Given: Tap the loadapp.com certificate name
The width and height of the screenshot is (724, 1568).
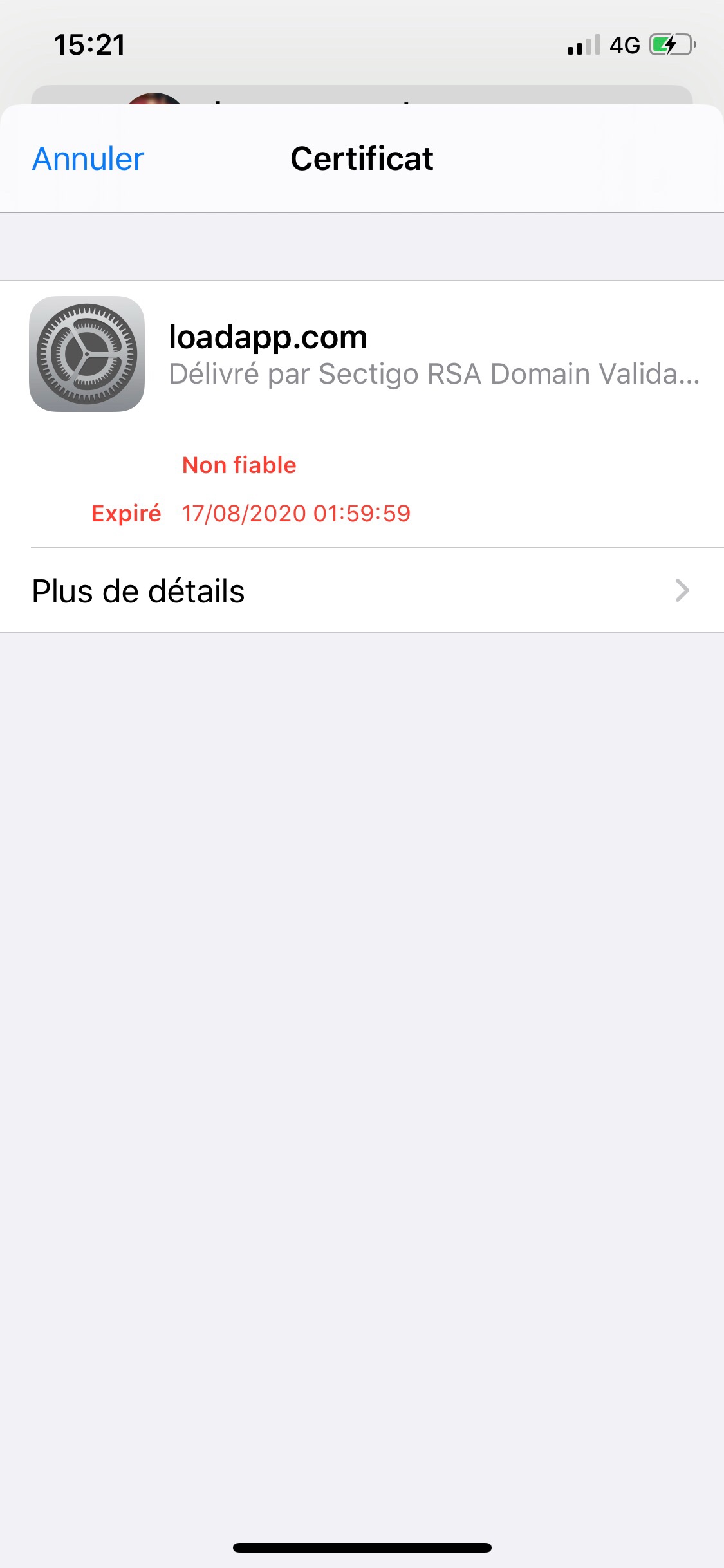Looking at the screenshot, I should (268, 336).
